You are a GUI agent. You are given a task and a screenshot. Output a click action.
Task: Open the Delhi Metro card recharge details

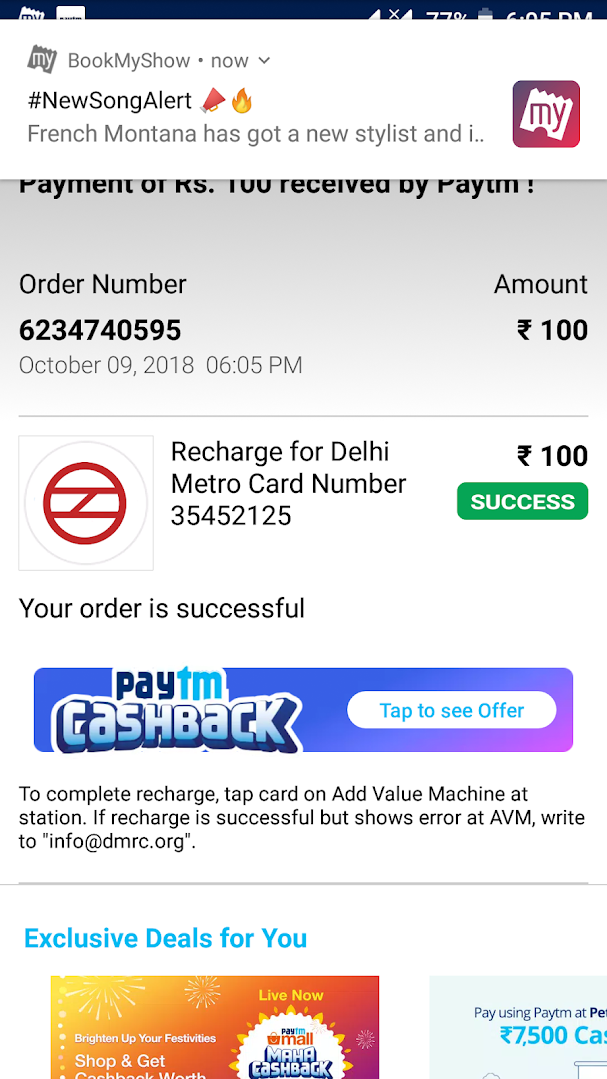[x=303, y=502]
